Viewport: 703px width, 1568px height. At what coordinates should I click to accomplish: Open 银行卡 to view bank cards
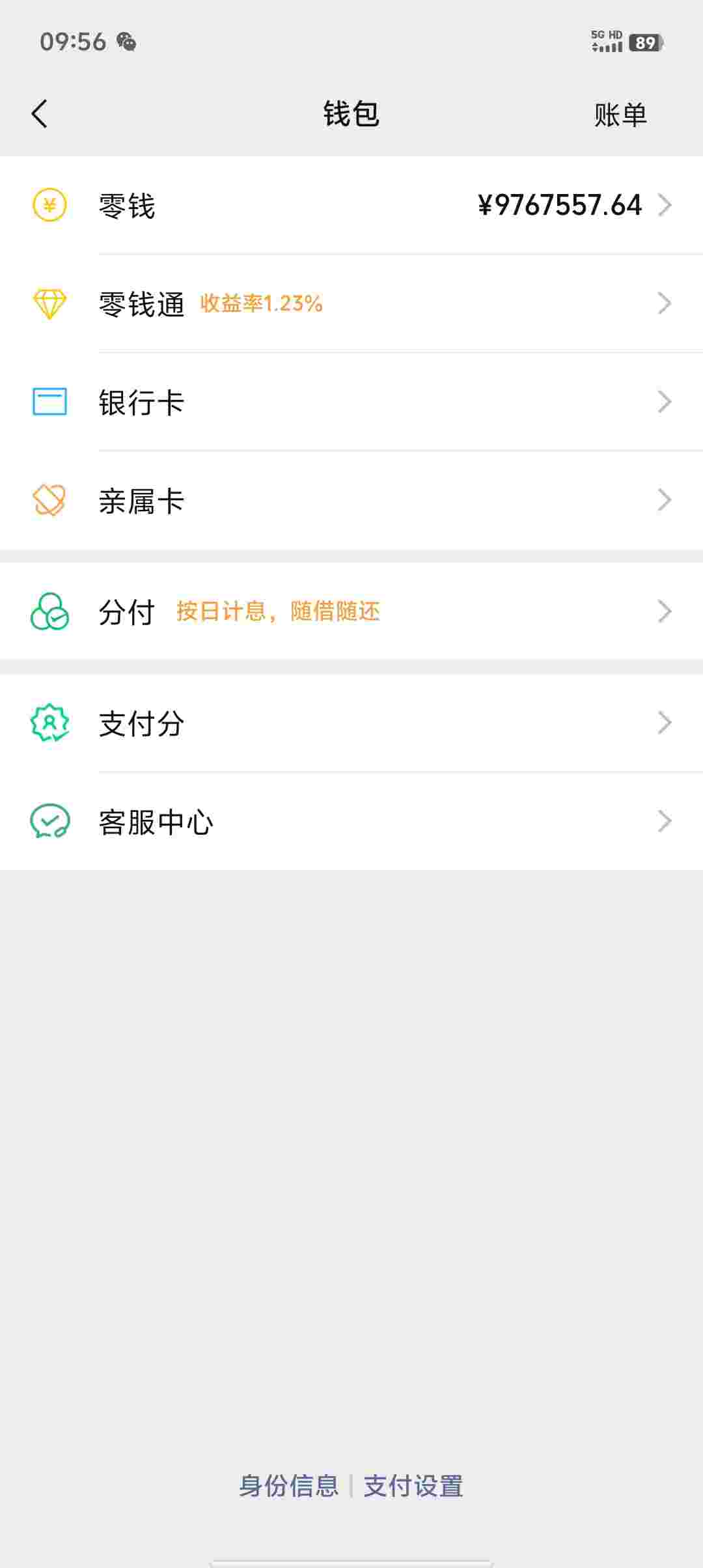[x=351, y=402]
